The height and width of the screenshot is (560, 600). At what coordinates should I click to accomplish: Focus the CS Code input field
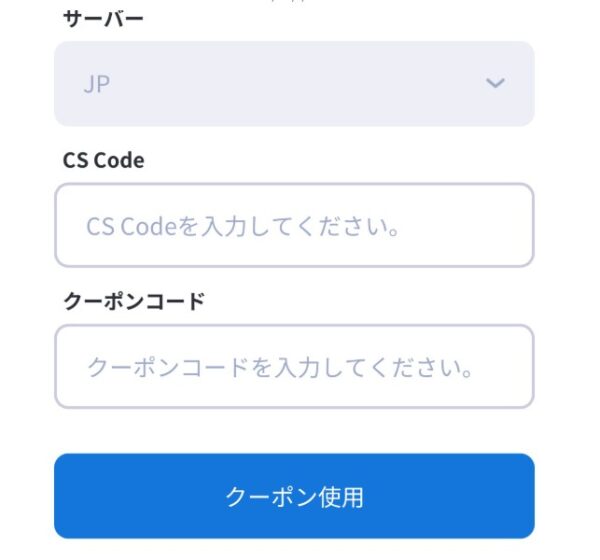pos(294,226)
